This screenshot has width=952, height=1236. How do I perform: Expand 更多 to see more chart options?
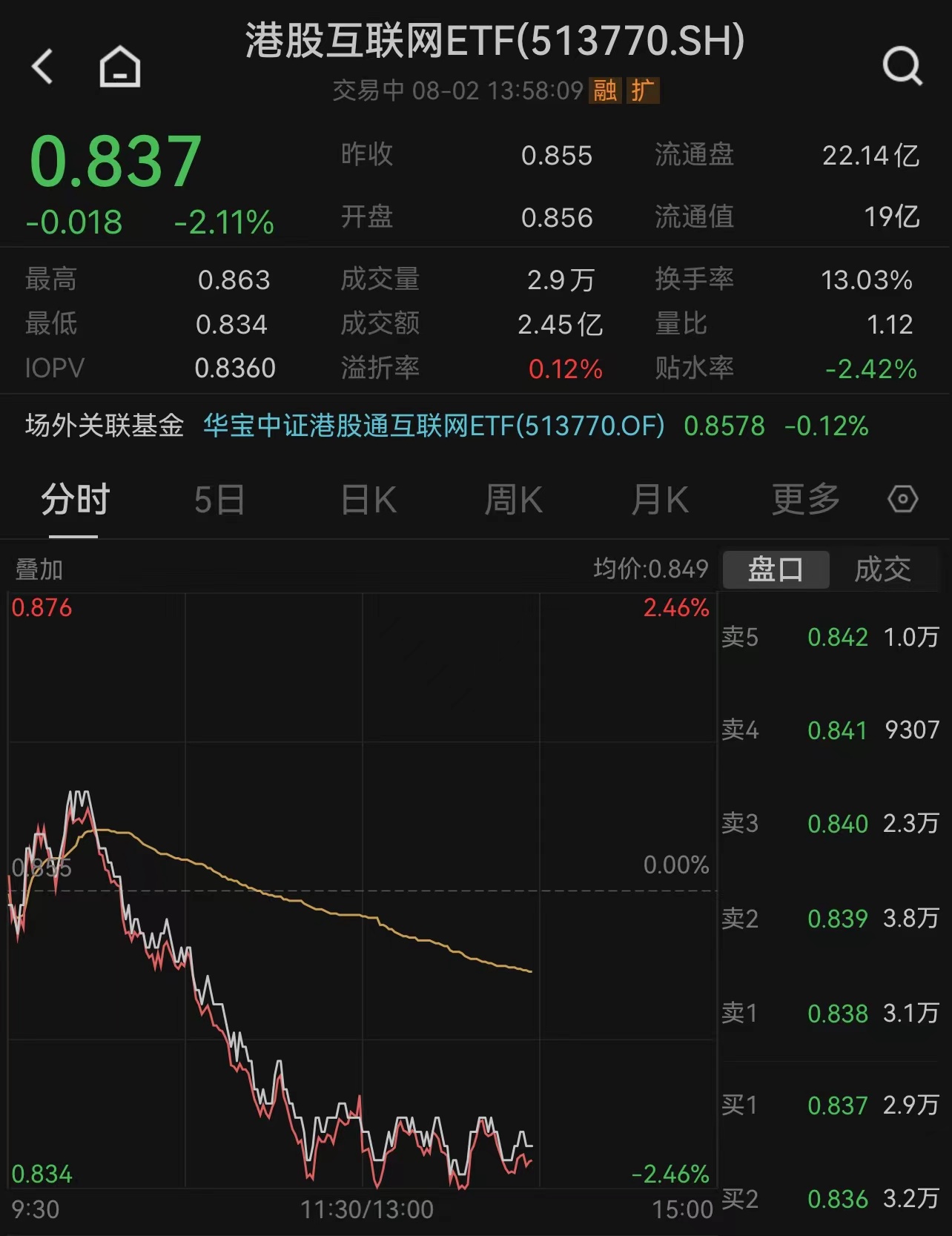pyautogui.click(x=804, y=499)
